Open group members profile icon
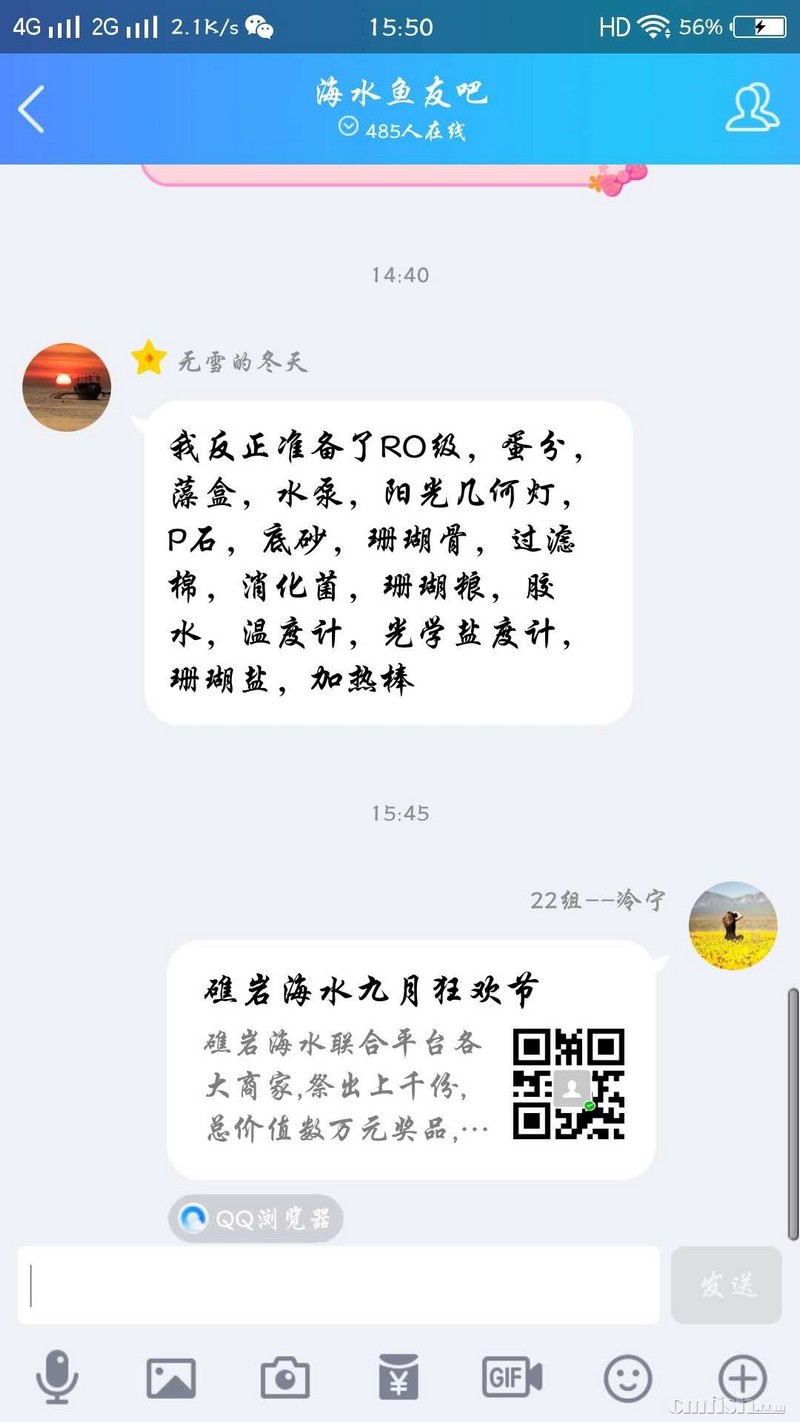Image resolution: width=800 pixels, height=1422 pixels. [752, 108]
